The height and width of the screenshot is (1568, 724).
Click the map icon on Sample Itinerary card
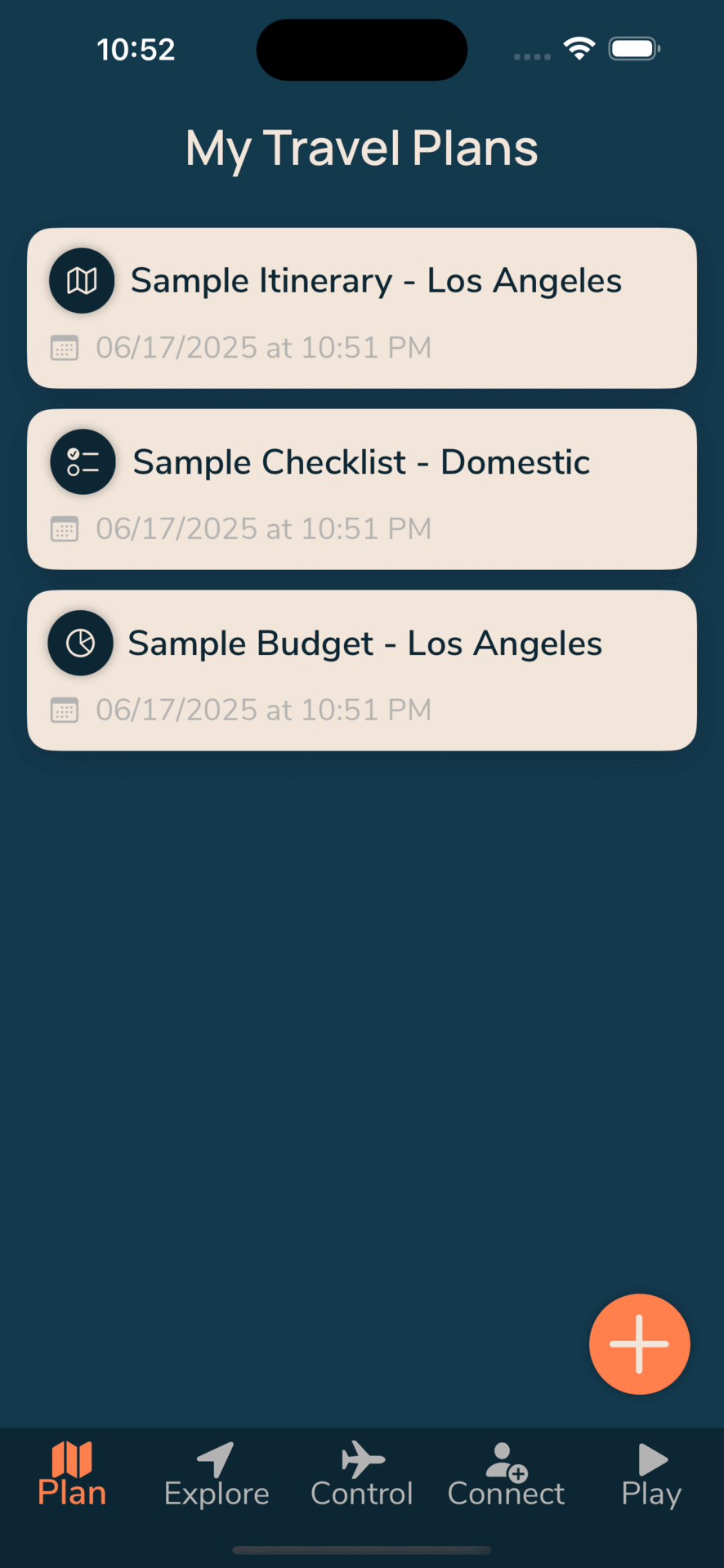pyautogui.click(x=81, y=280)
